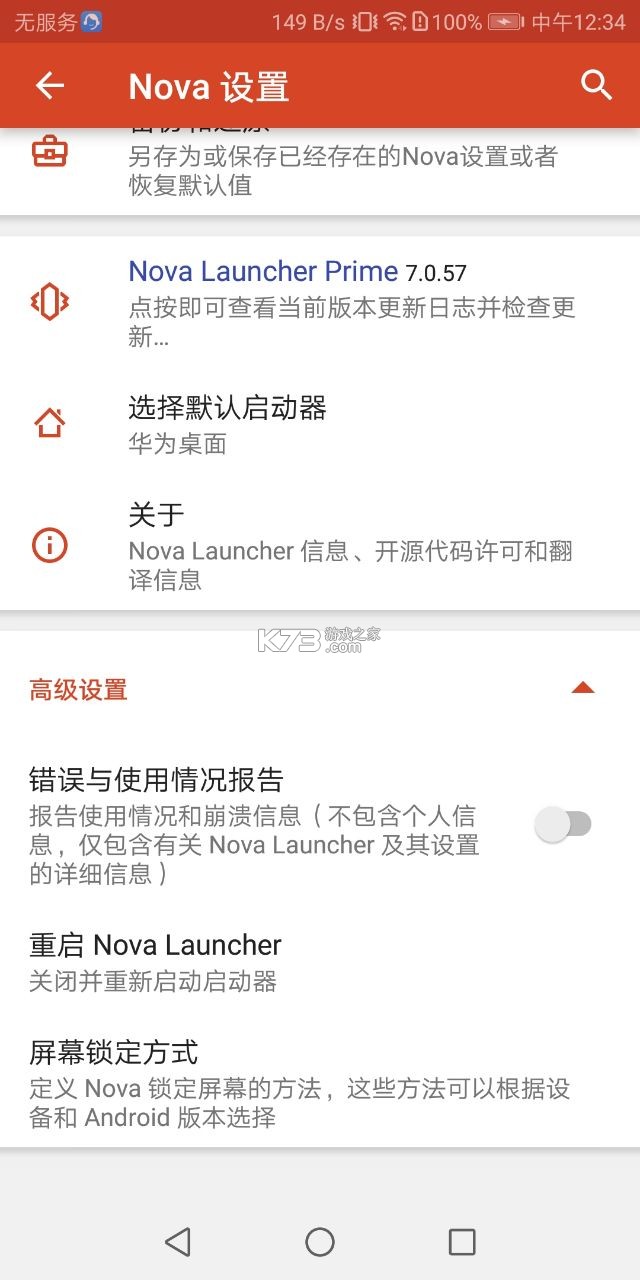Image resolution: width=640 pixels, height=1280 pixels.
Task: Open search in Nova settings
Action: click(596, 86)
